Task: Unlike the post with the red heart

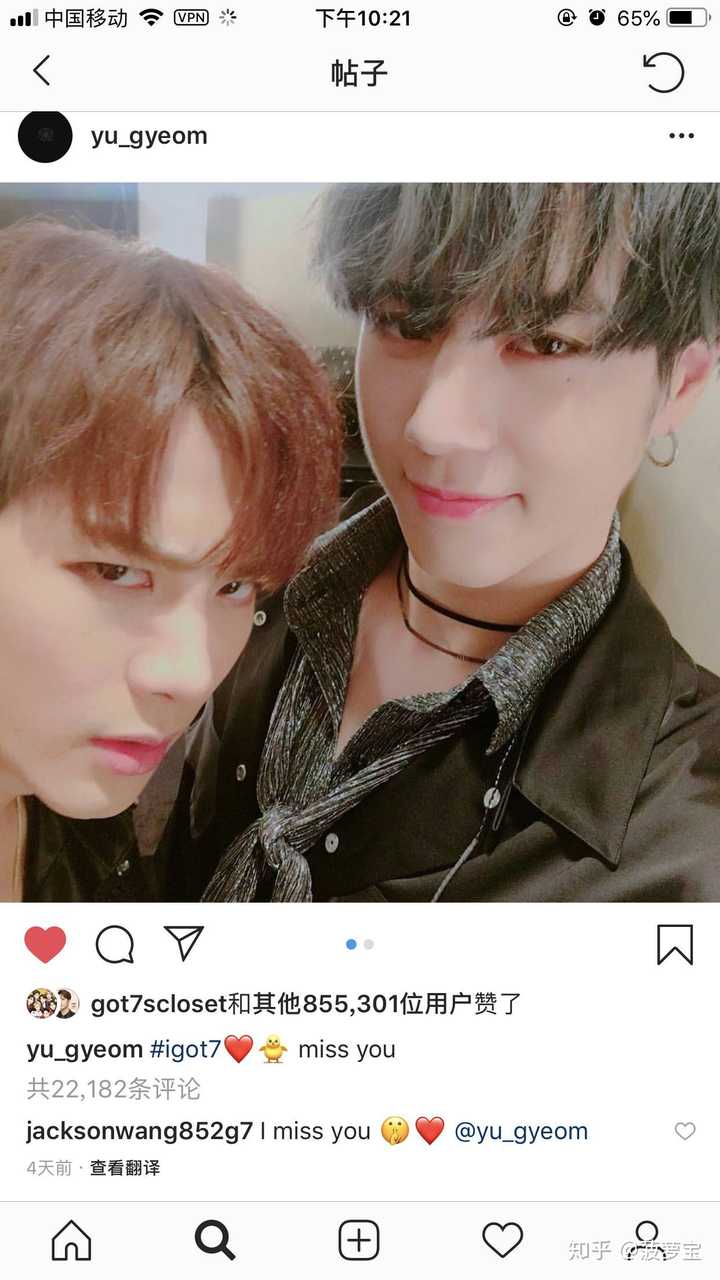Action: 45,944
